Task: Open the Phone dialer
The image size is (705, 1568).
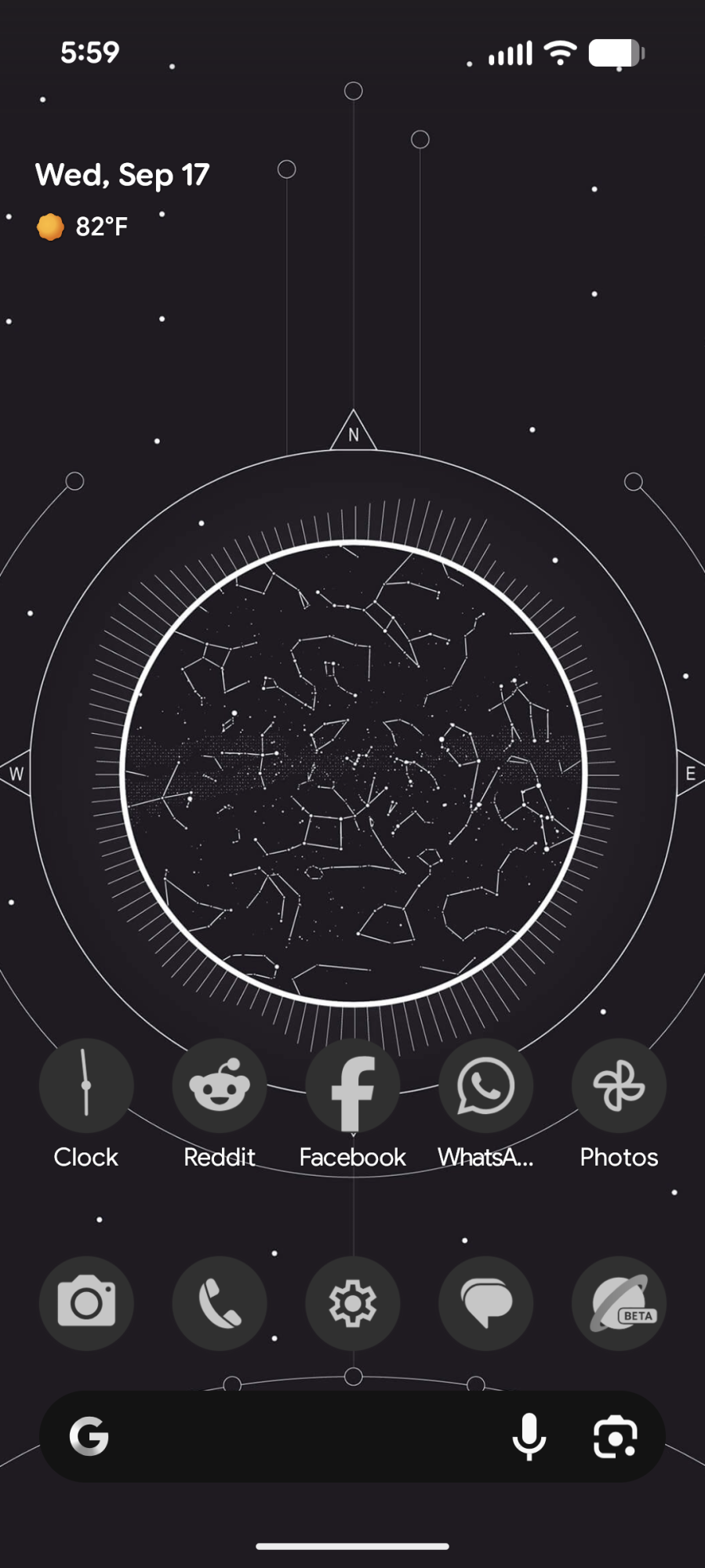Action: (220, 1302)
